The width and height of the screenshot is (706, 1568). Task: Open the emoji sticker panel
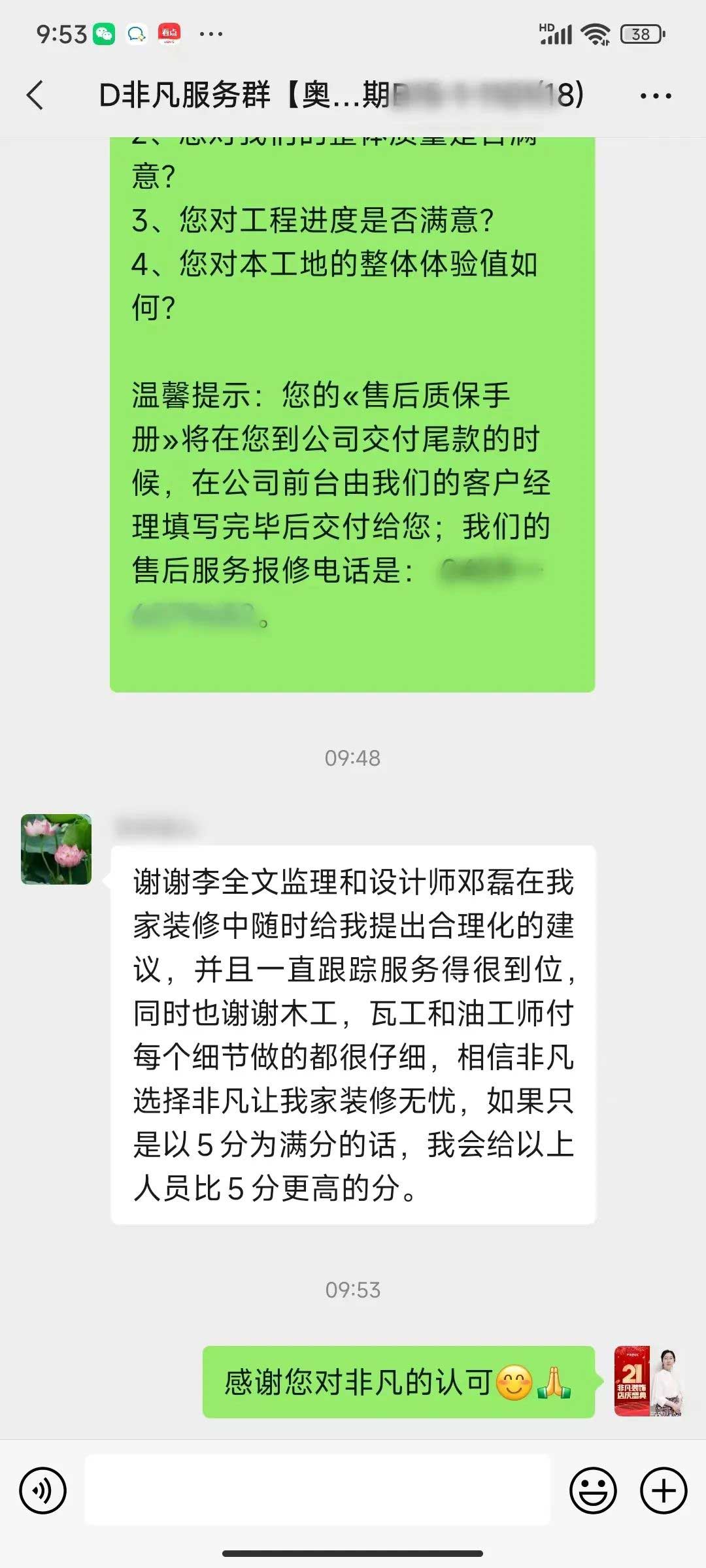point(593,1490)
